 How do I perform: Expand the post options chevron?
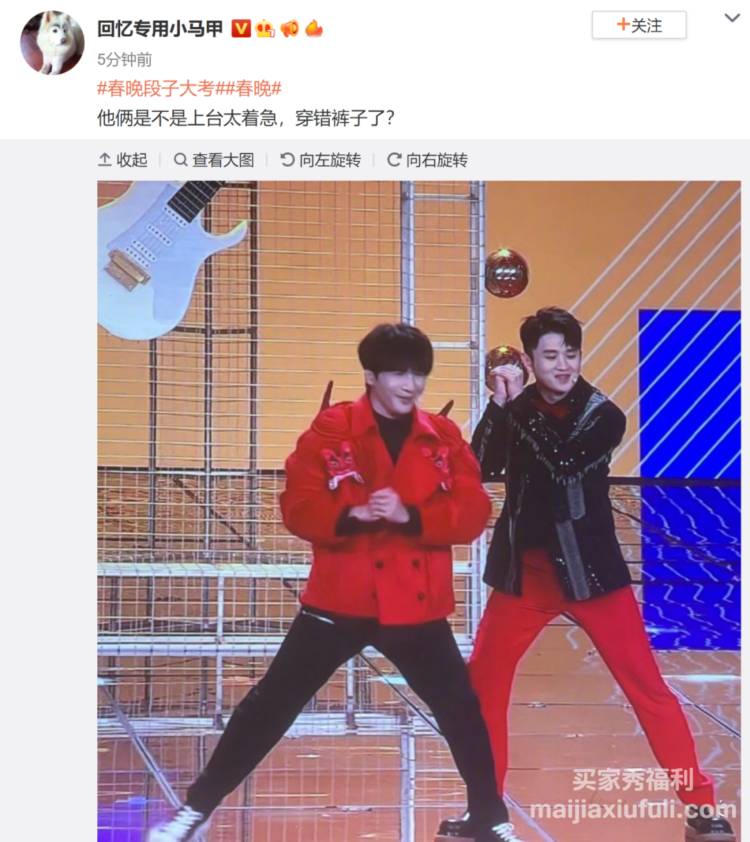pyautogui.click(x=732, y=19)
